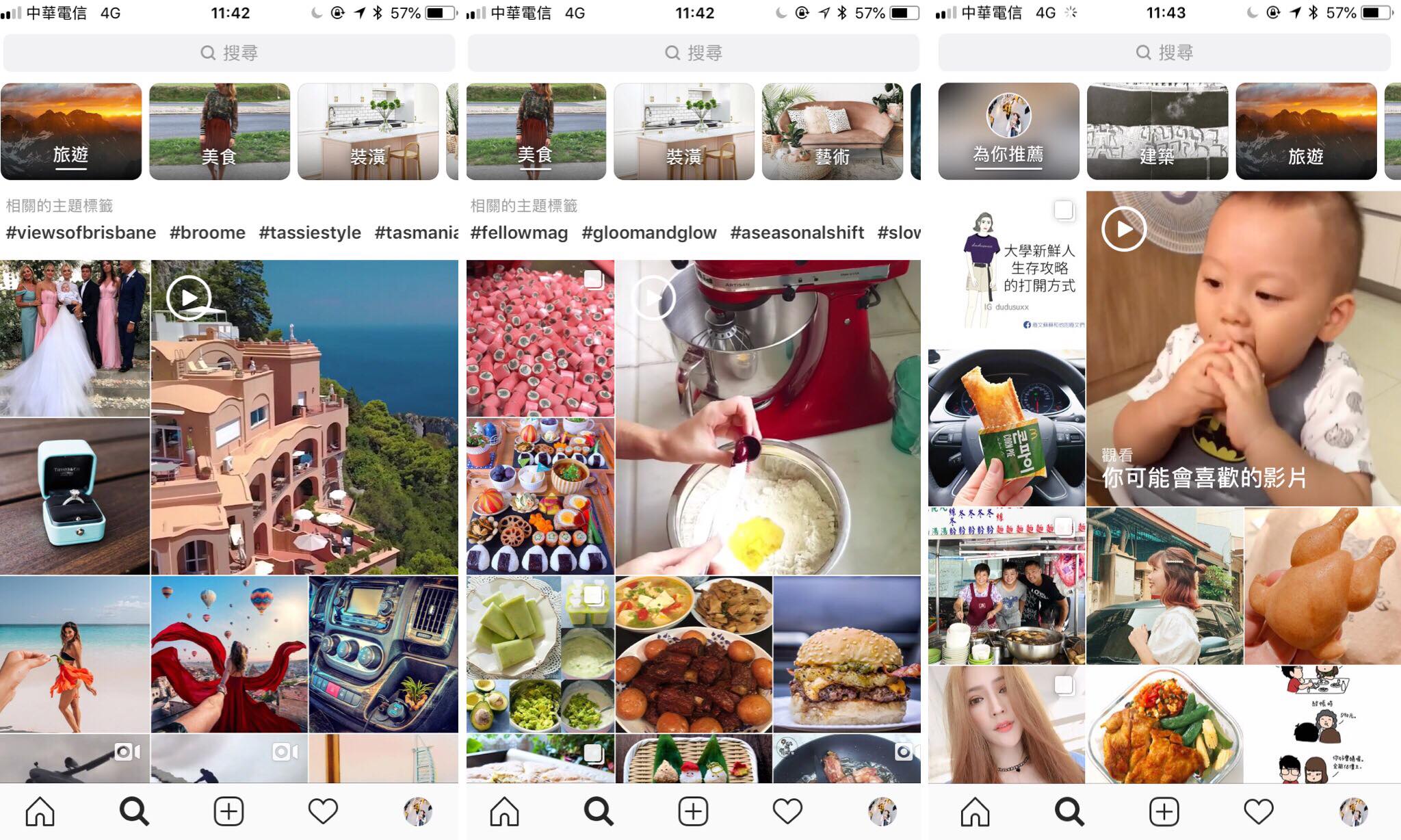Open the #aseasonalshift hashtag

(x=797, y=233)
